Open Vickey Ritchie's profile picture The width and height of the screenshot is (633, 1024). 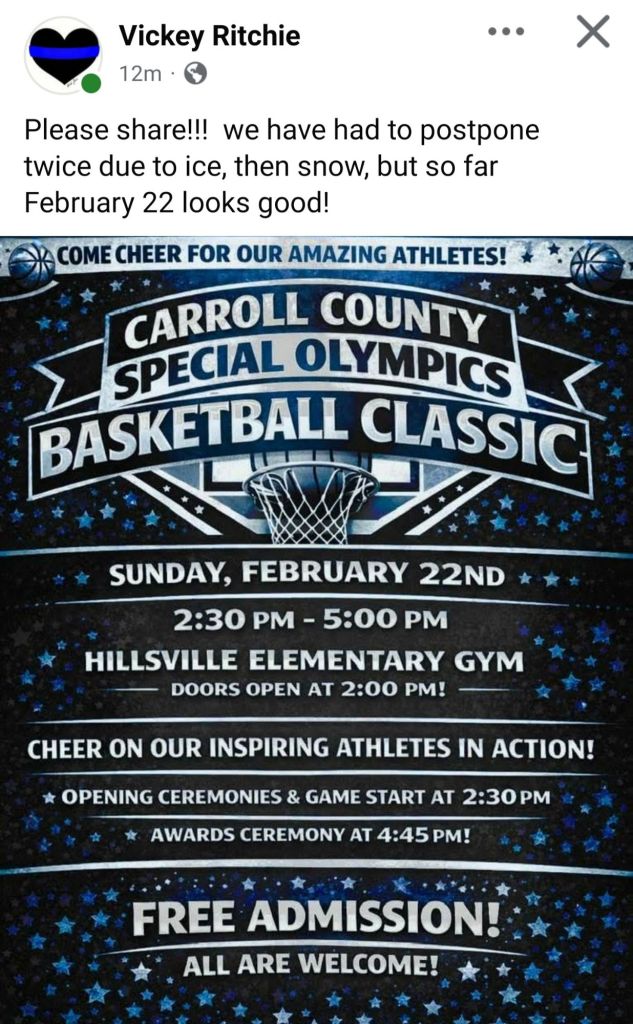point(63,55)
